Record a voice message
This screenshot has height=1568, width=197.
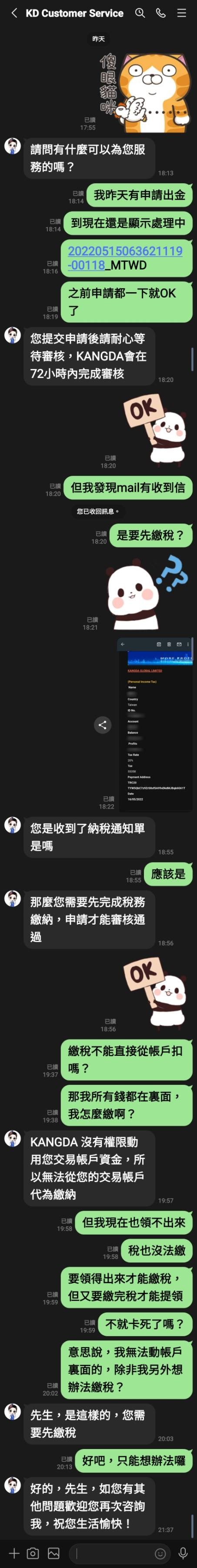click(182, 1553)
